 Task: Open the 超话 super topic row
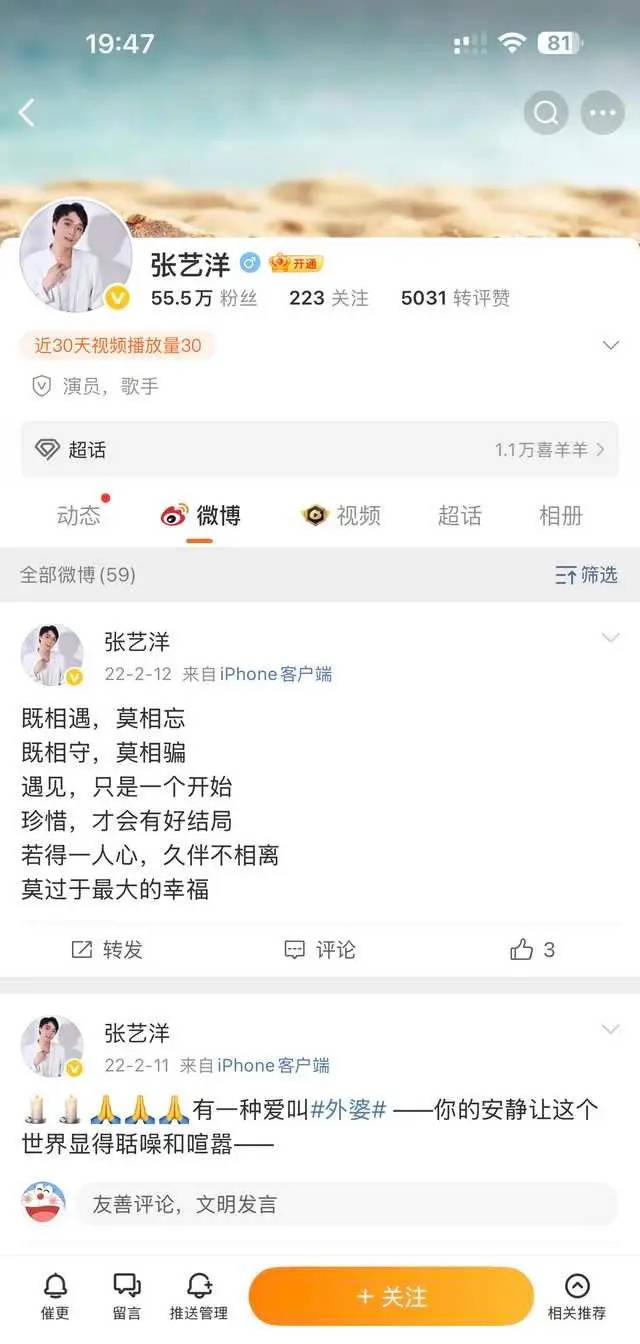point(319,450)
